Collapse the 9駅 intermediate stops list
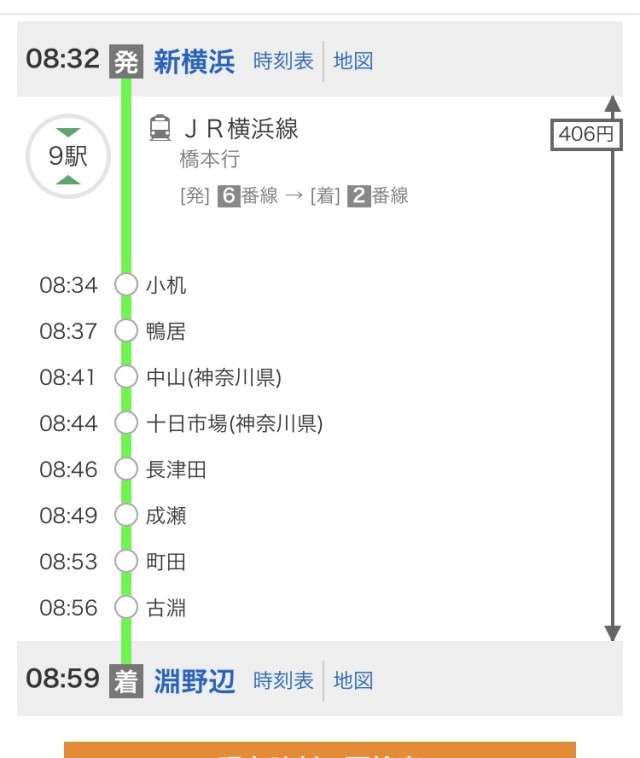 click(68, 156)
